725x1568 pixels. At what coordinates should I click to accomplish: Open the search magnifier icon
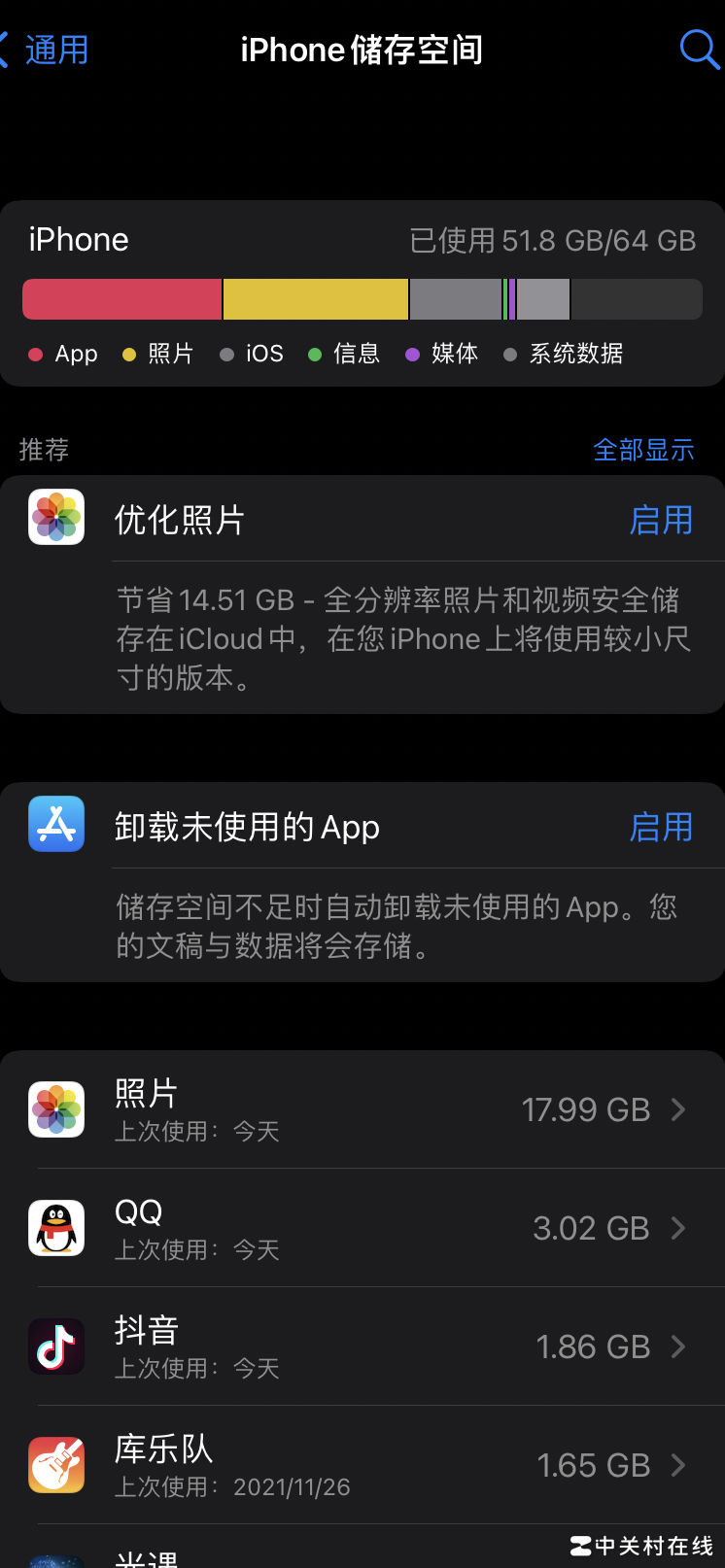[x=698, y=49]
